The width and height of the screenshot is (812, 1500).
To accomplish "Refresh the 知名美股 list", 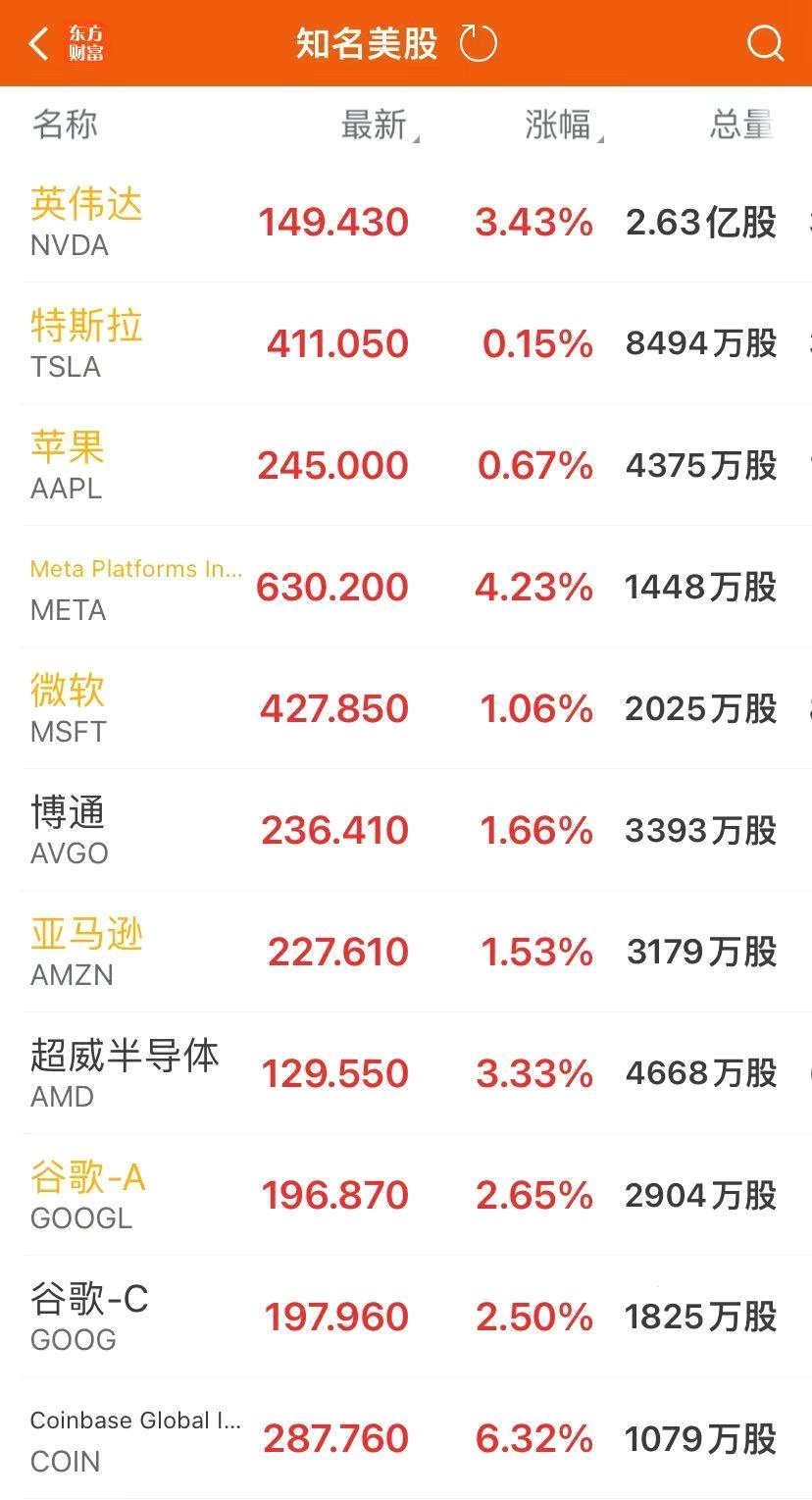I will click(x=479, y=44).
